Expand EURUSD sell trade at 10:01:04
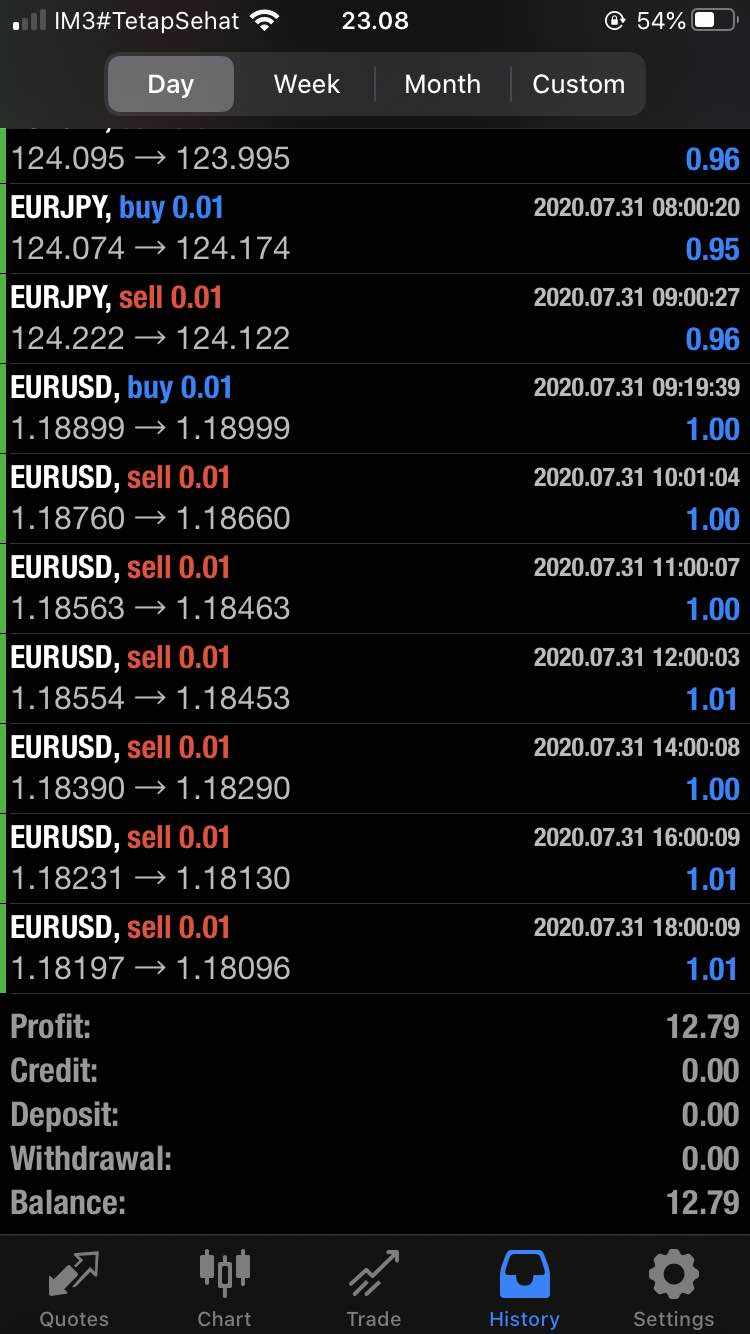Viewport: 750px width, 1334px height. pyautogui.click(x=375, y=499)
